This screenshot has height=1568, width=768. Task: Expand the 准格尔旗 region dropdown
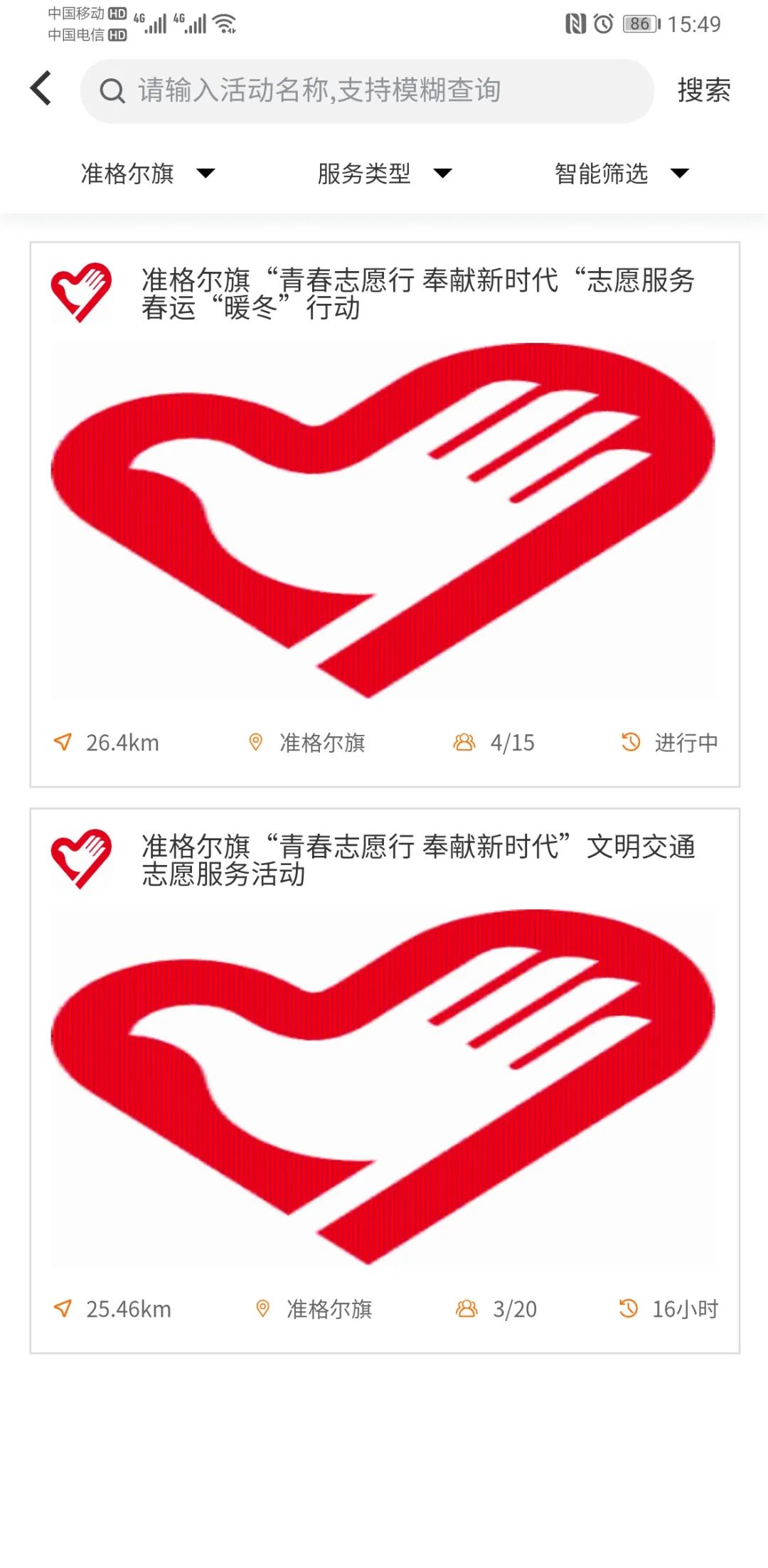pos(147,174)
